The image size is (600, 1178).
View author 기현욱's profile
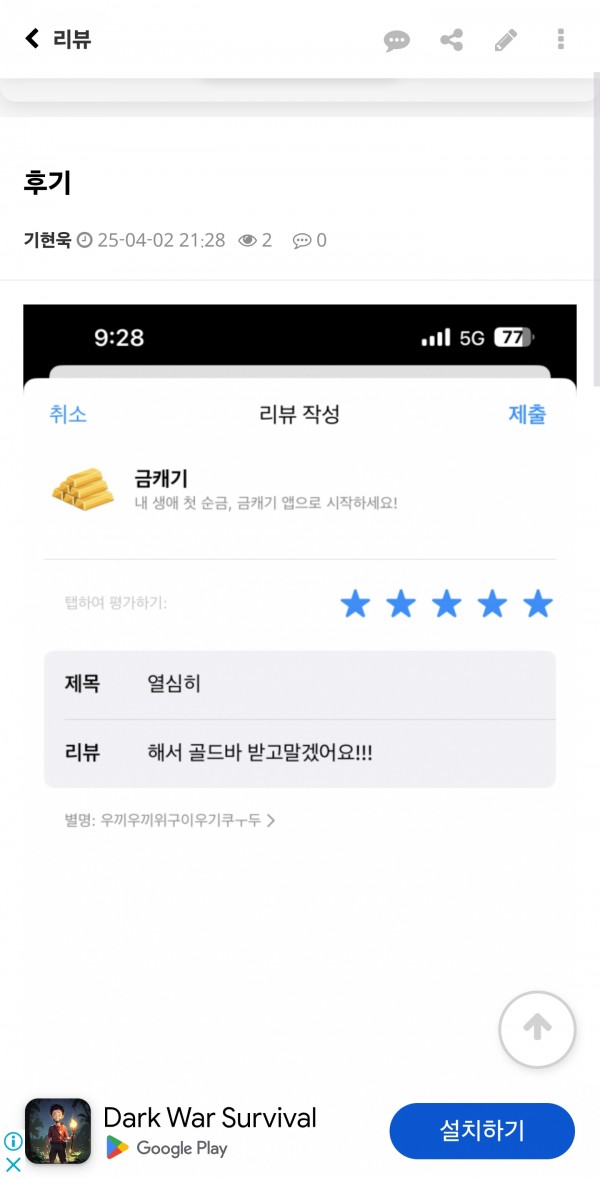[x=47, y=240]
